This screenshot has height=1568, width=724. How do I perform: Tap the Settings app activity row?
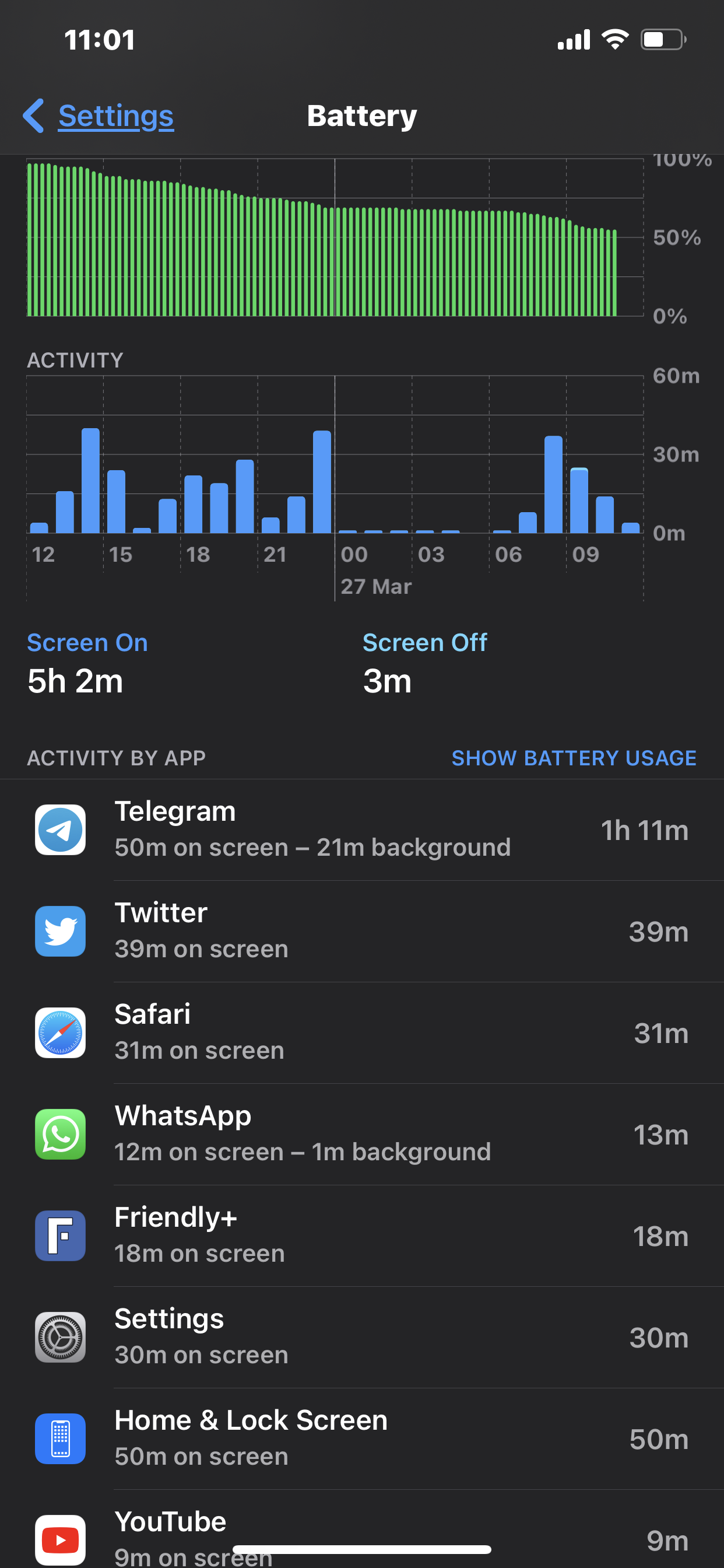361,1338
